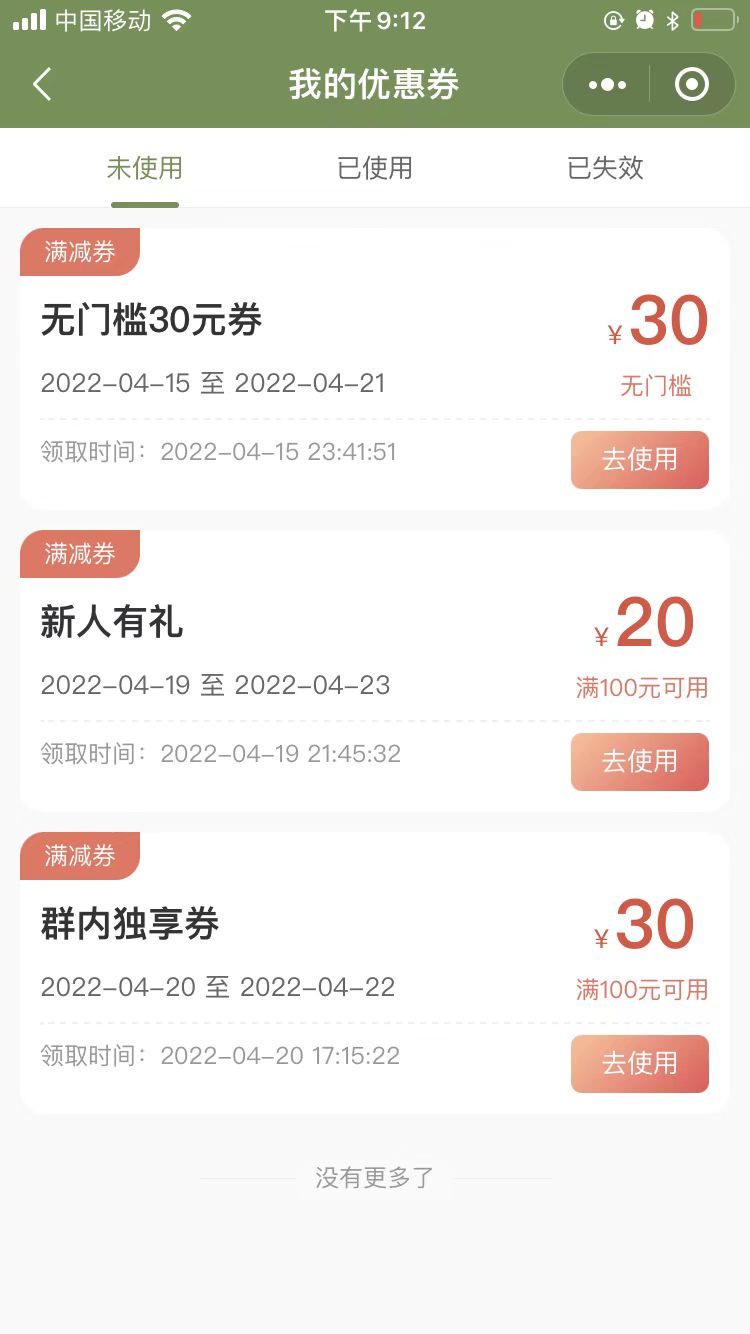The image size is (750, 1334).
Task: Switch to the 已使用 tab
Action: click(375, 168)
